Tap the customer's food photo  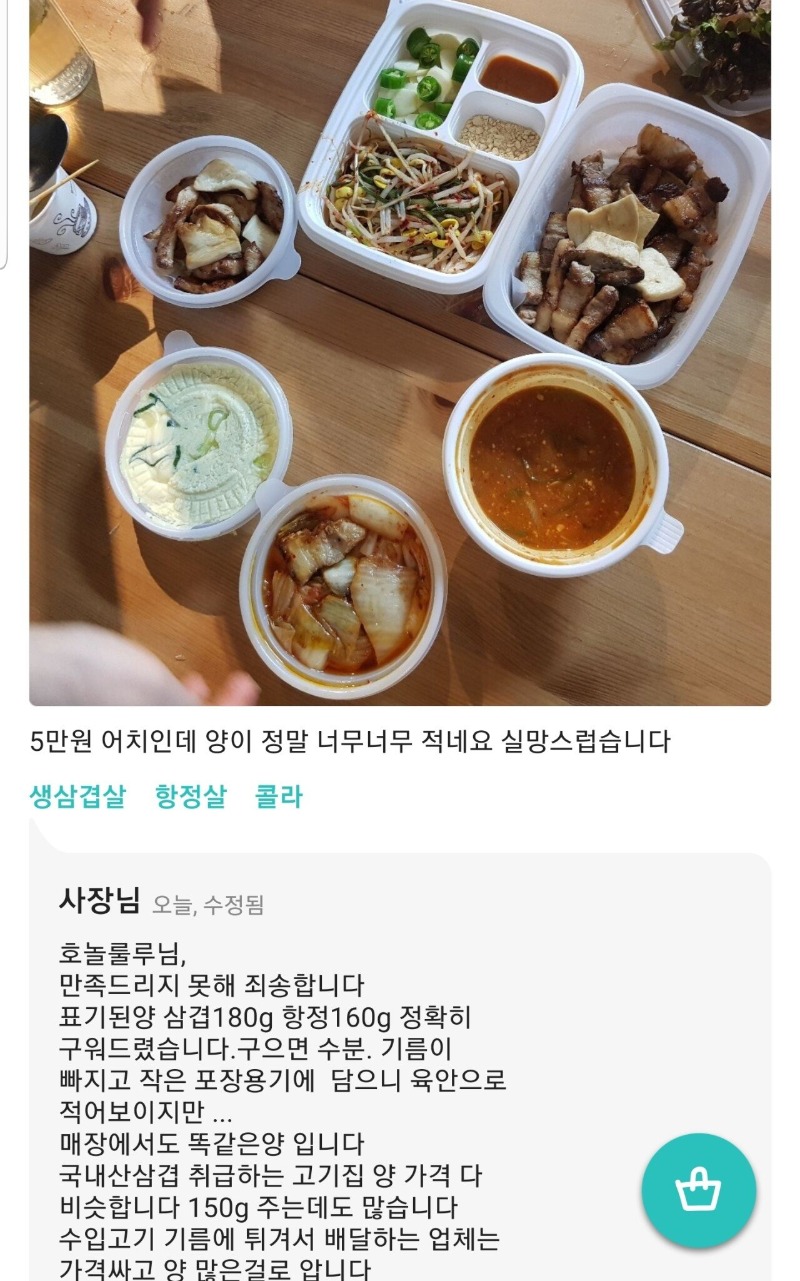tap(400, 350)
